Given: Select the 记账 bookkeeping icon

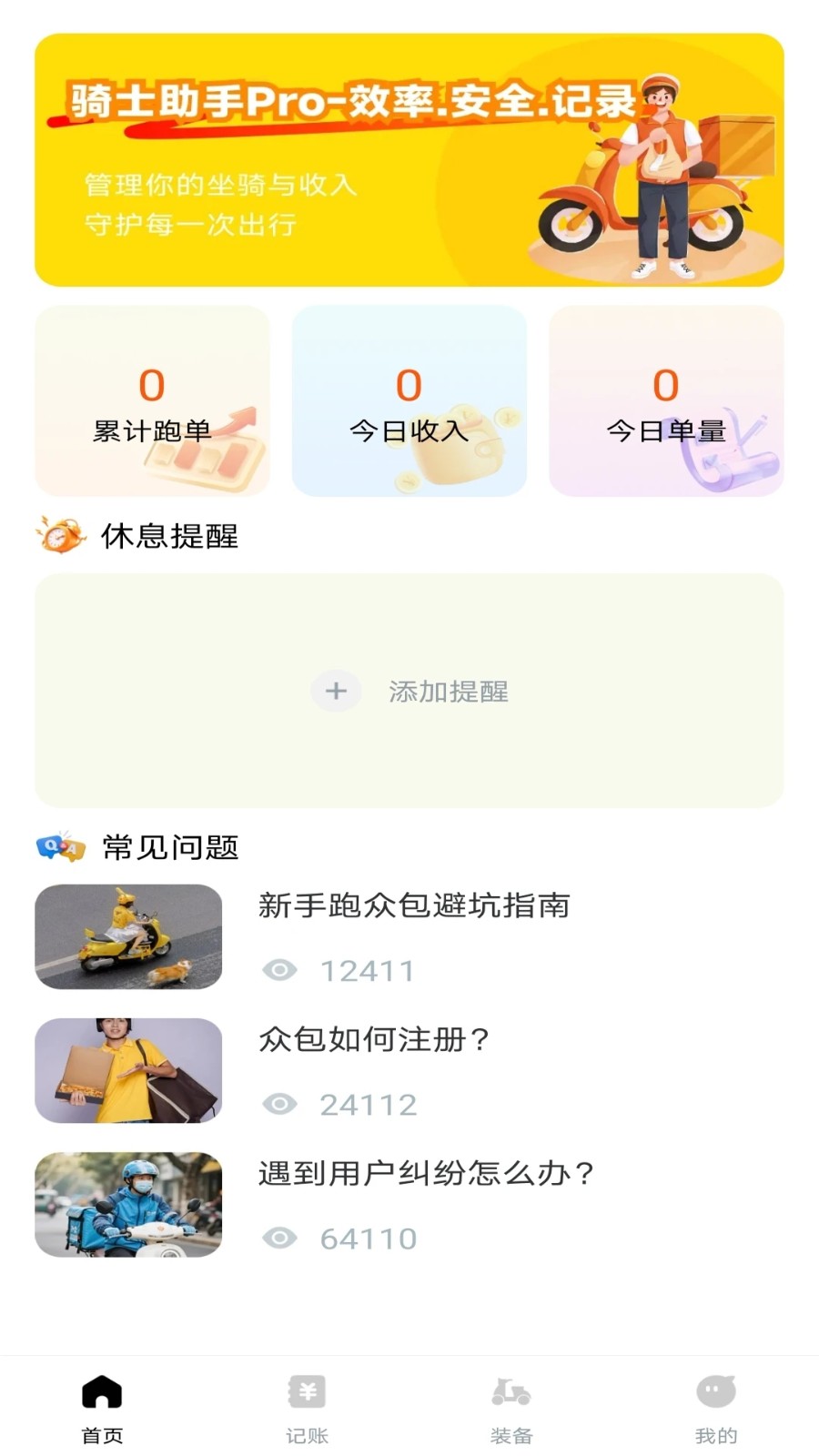Looking at the screenshot, I should [x=307, y=1390].
